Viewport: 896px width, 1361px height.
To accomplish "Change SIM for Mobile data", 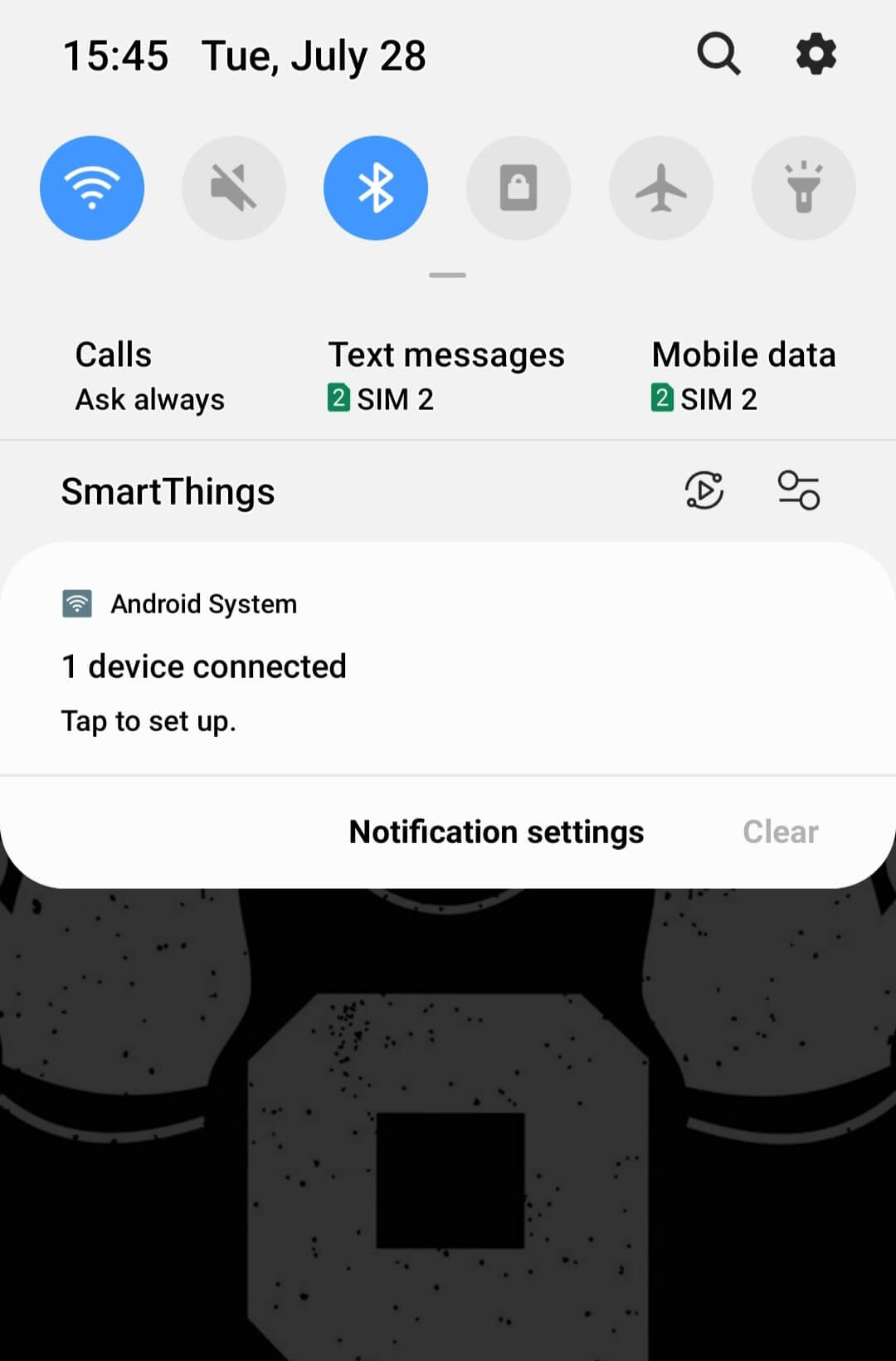I will coord(743,376).
